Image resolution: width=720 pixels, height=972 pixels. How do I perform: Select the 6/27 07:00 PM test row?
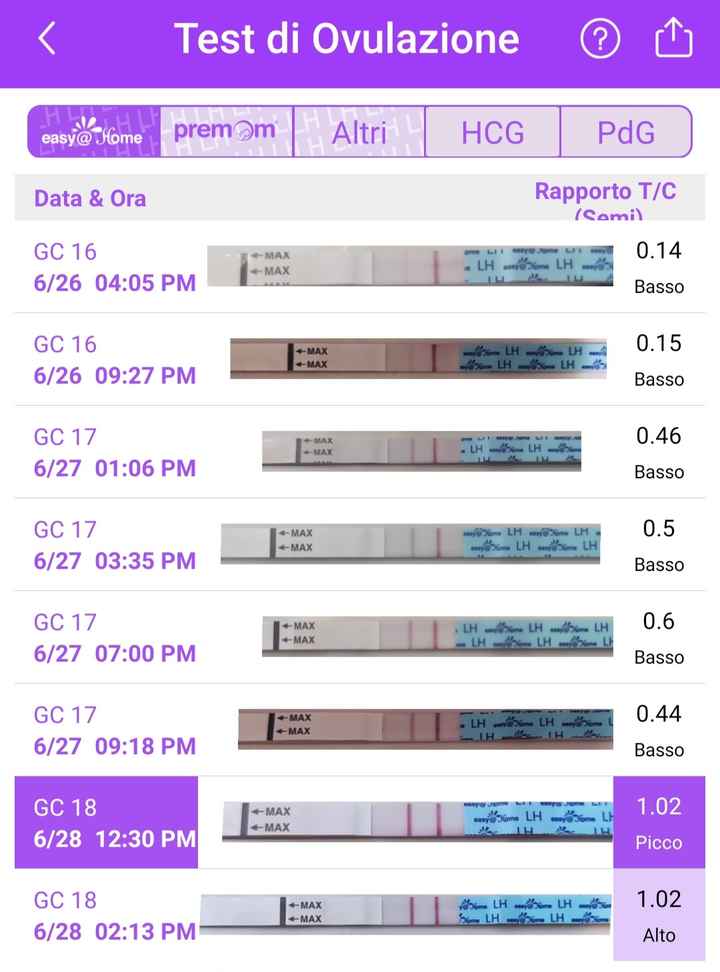tap(360, 637)
